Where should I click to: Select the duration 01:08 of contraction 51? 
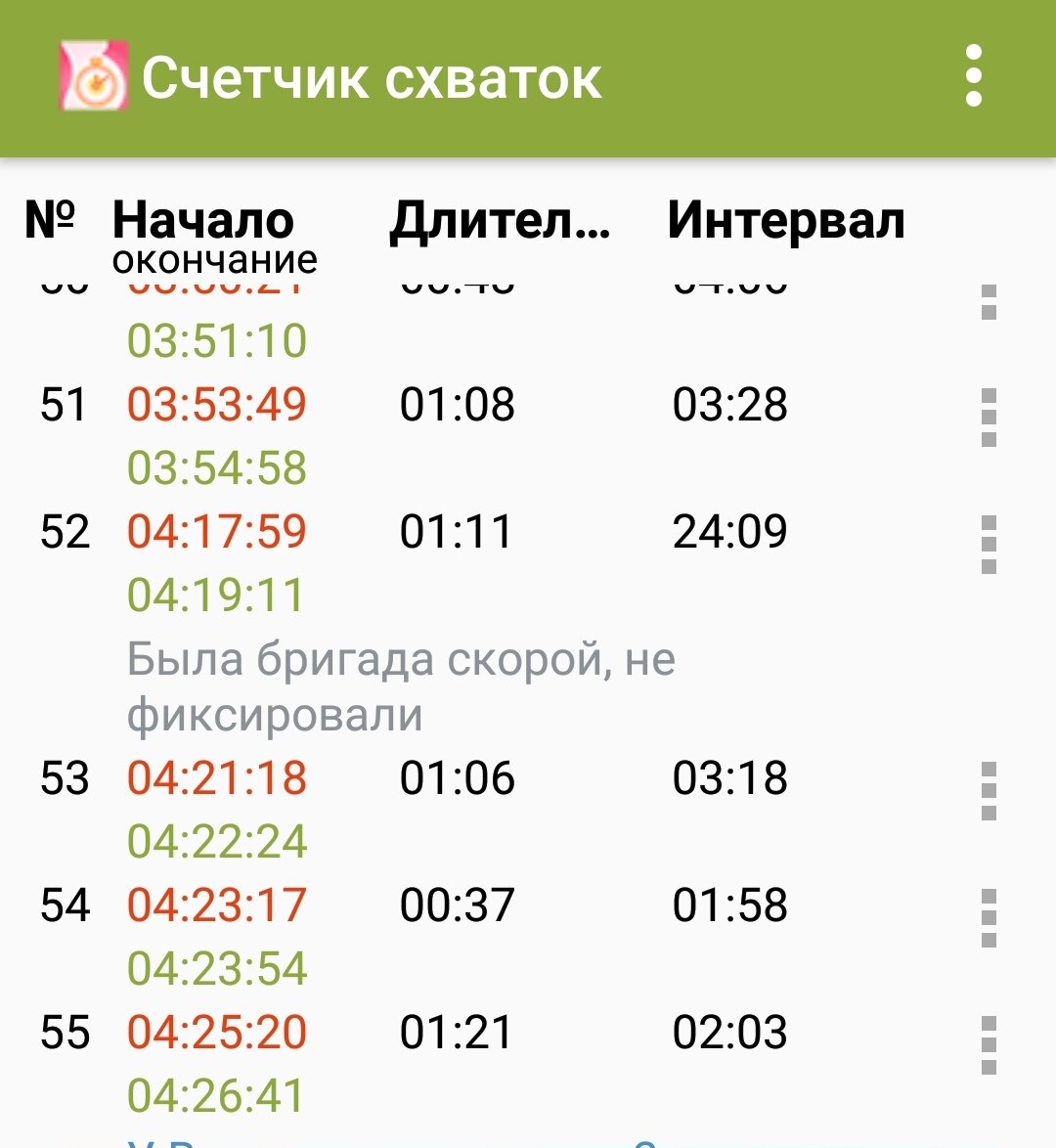tap(456, 402)
